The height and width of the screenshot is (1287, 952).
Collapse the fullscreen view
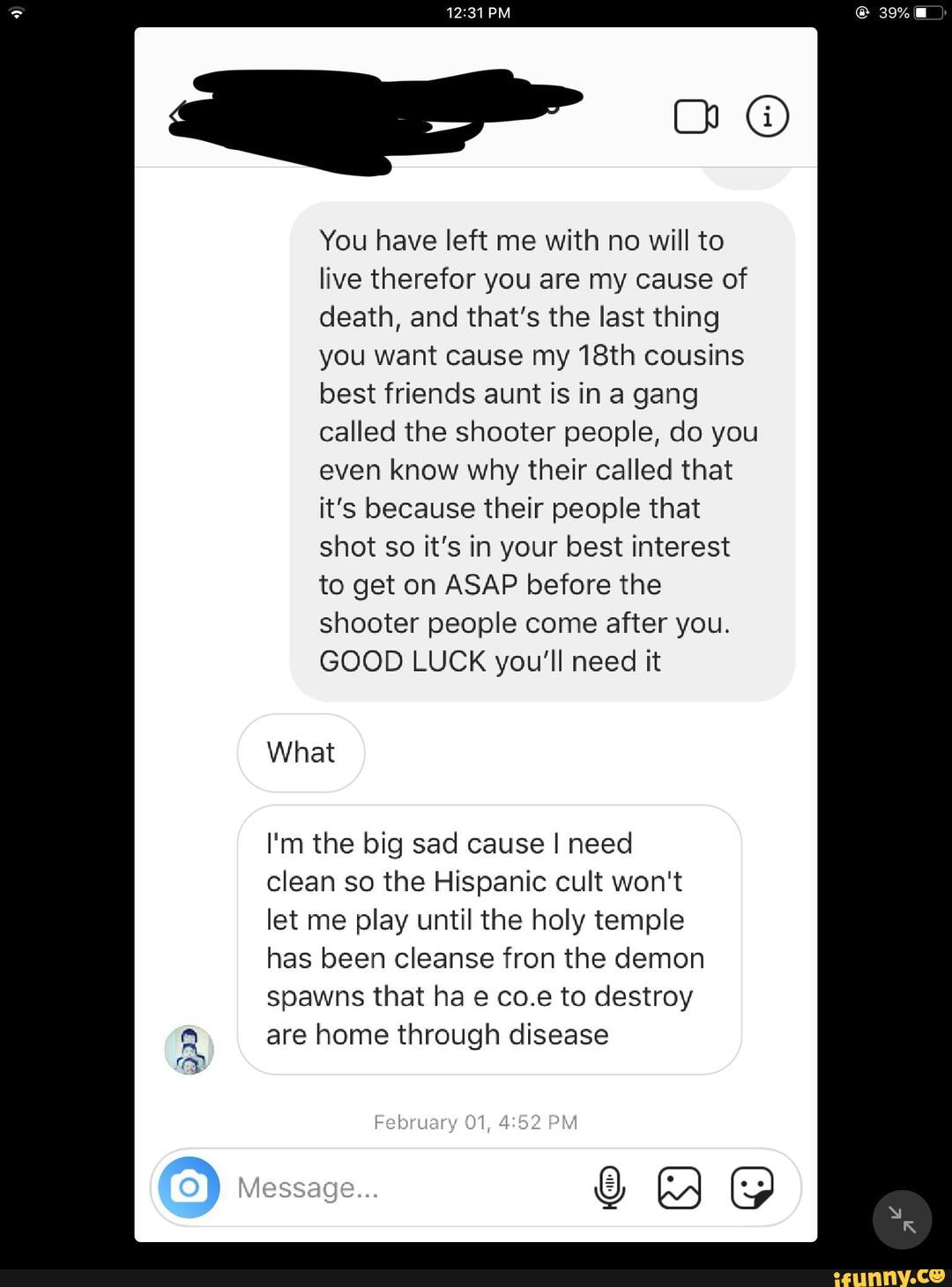point(902,1219)
